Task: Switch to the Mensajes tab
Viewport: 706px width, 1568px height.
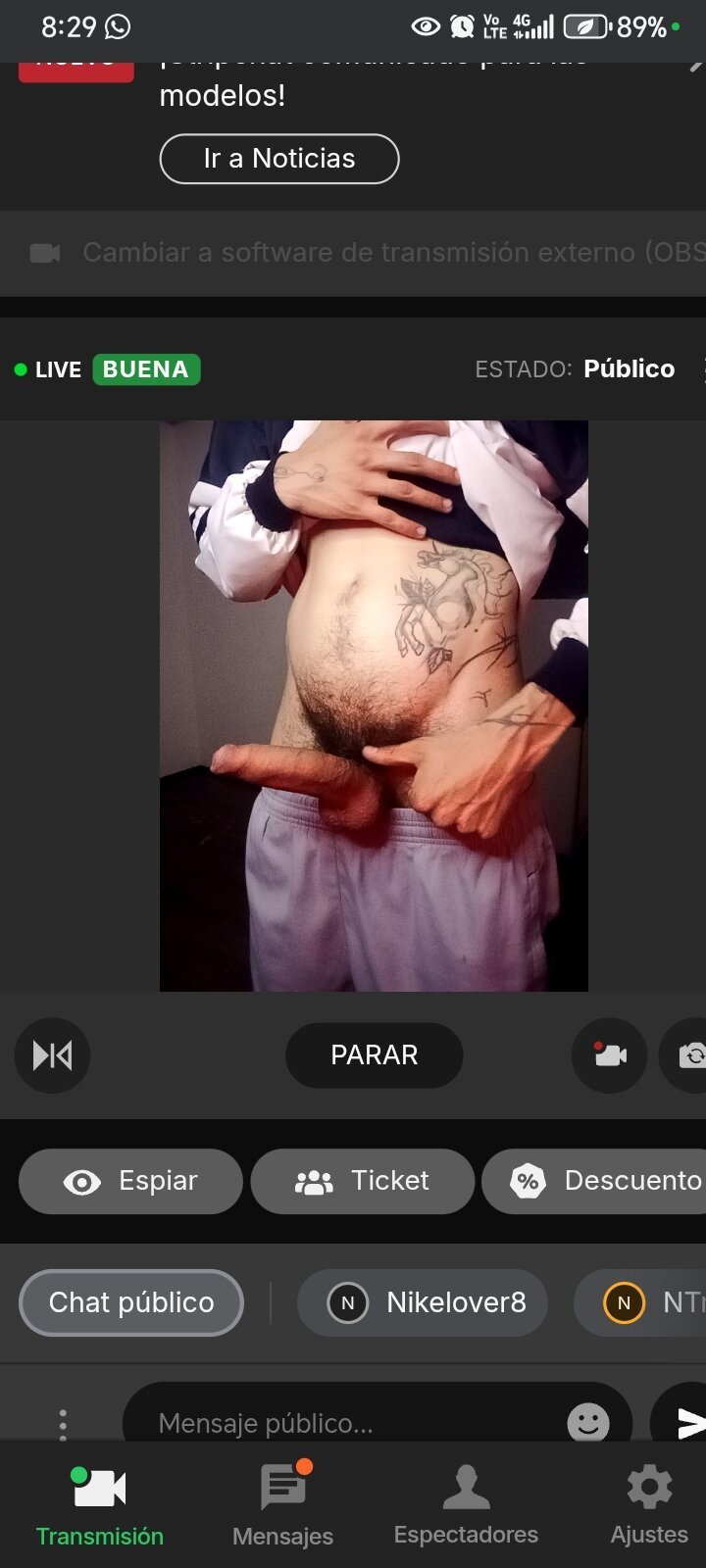Action: click(282, 1487)
